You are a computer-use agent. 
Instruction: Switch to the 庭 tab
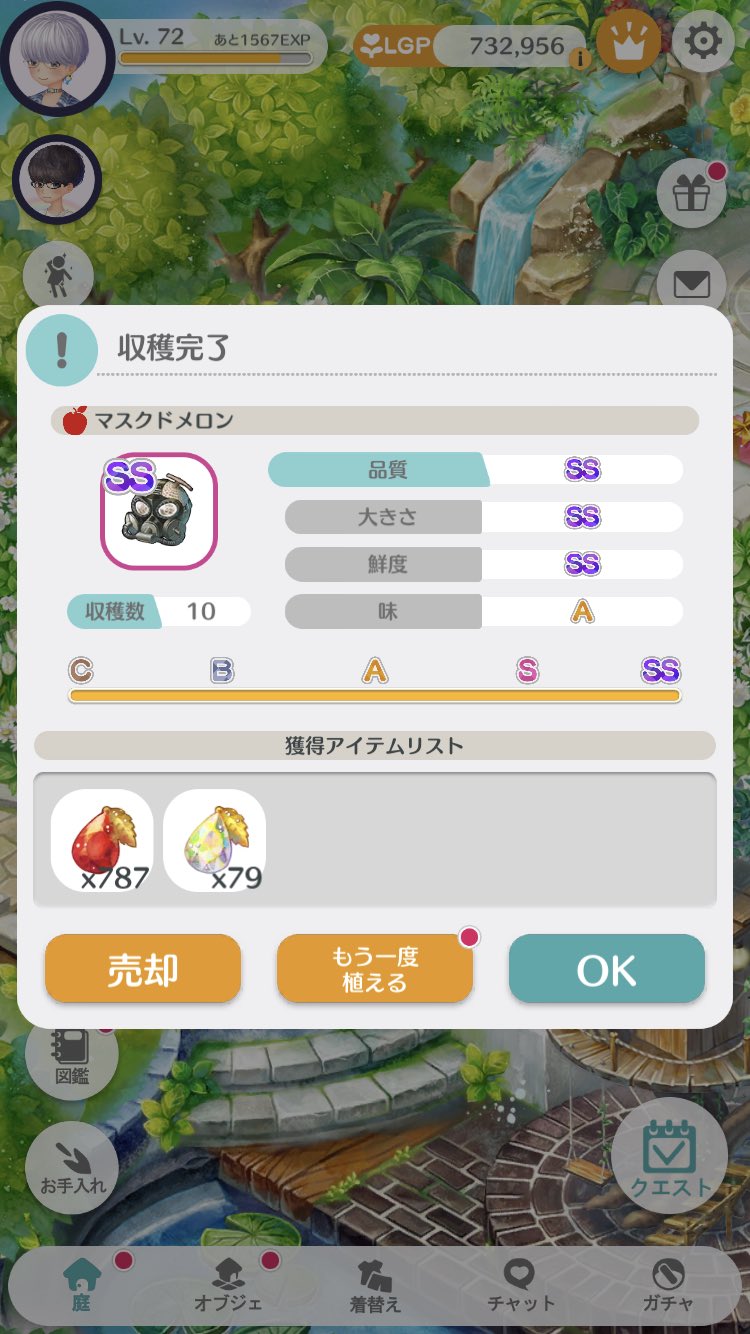pyautogui.click(x=80, y=1285)
